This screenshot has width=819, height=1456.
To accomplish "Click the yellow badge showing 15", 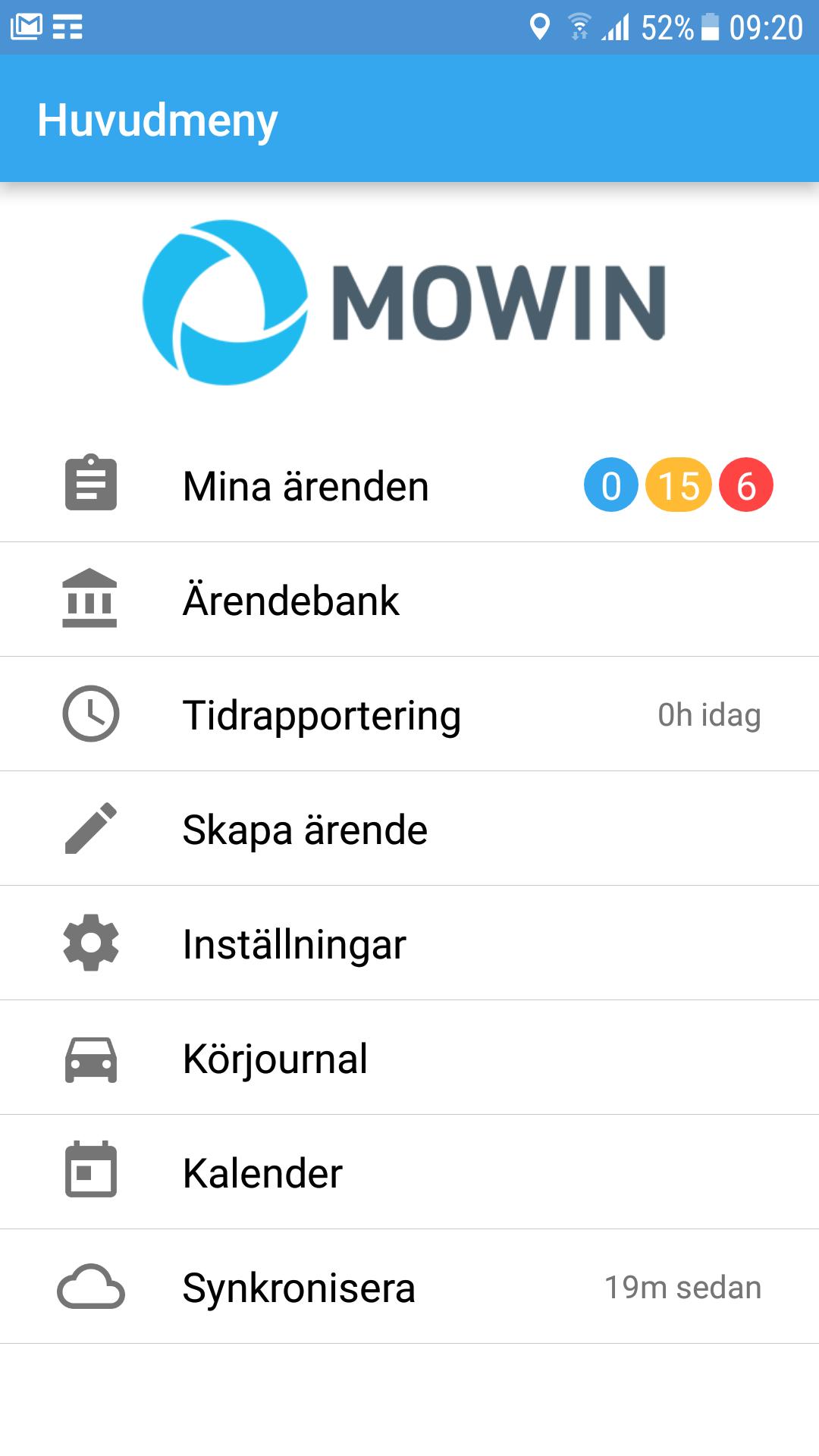I will [x=679, y=485].
